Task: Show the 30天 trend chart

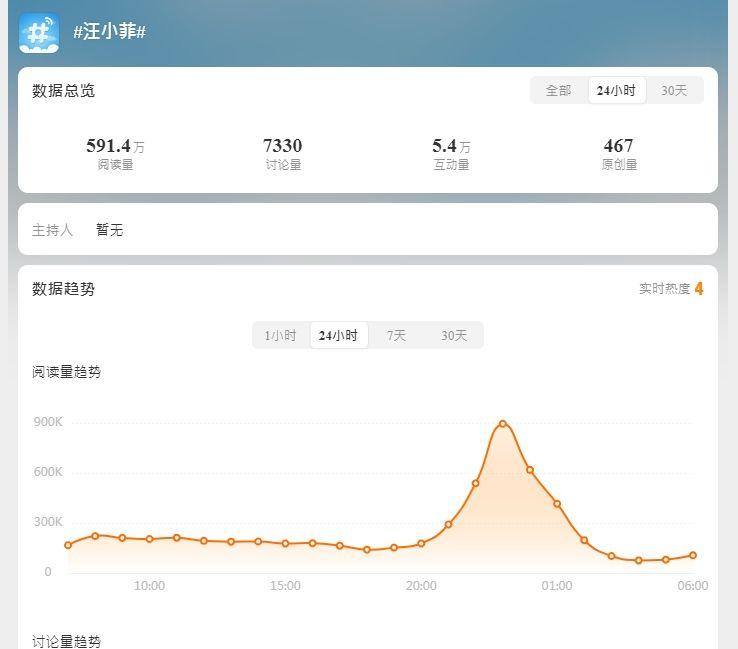Action: pyautogui.click(x=454, y=336)
